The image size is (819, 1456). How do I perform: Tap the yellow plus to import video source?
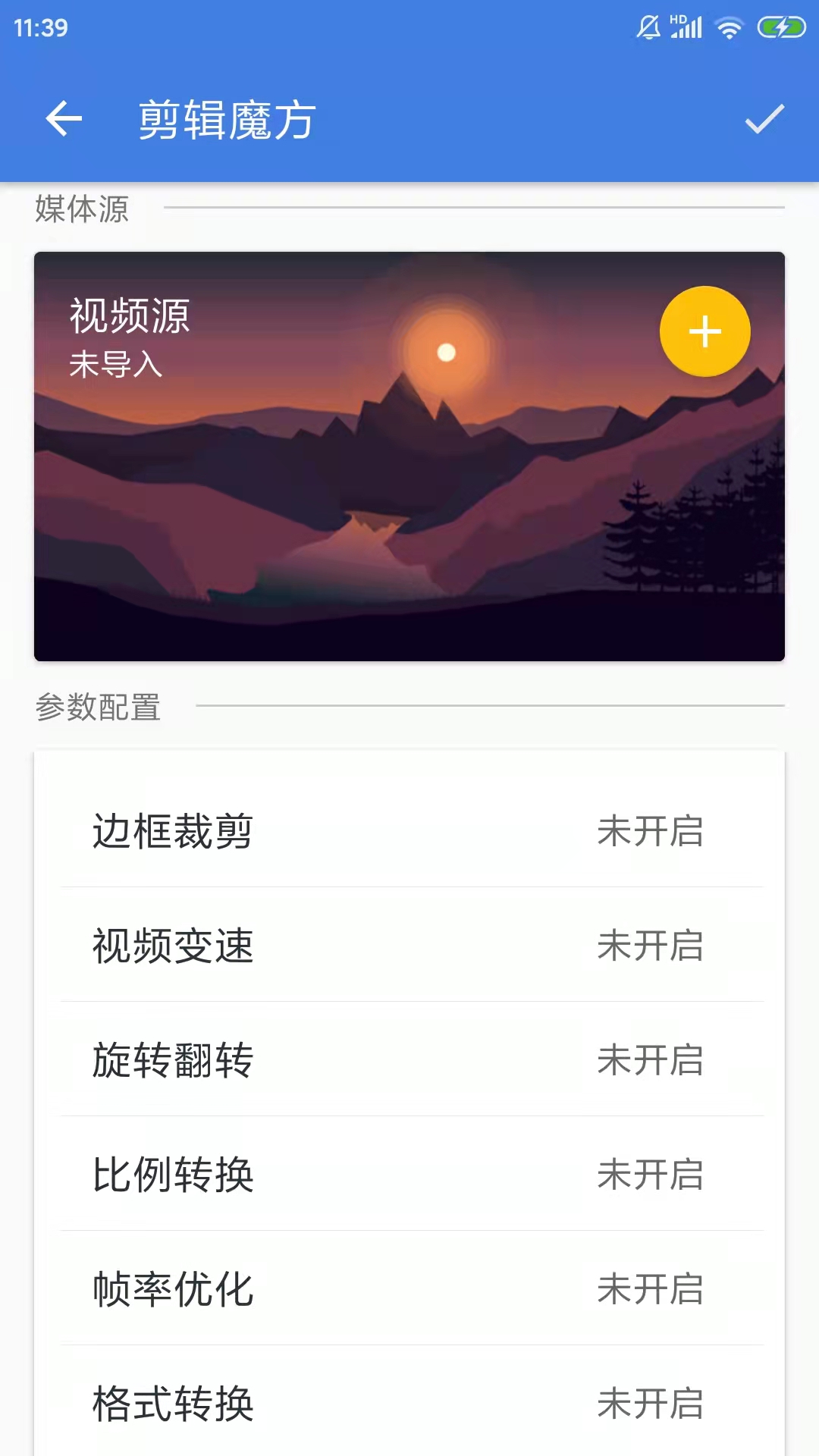704,331
